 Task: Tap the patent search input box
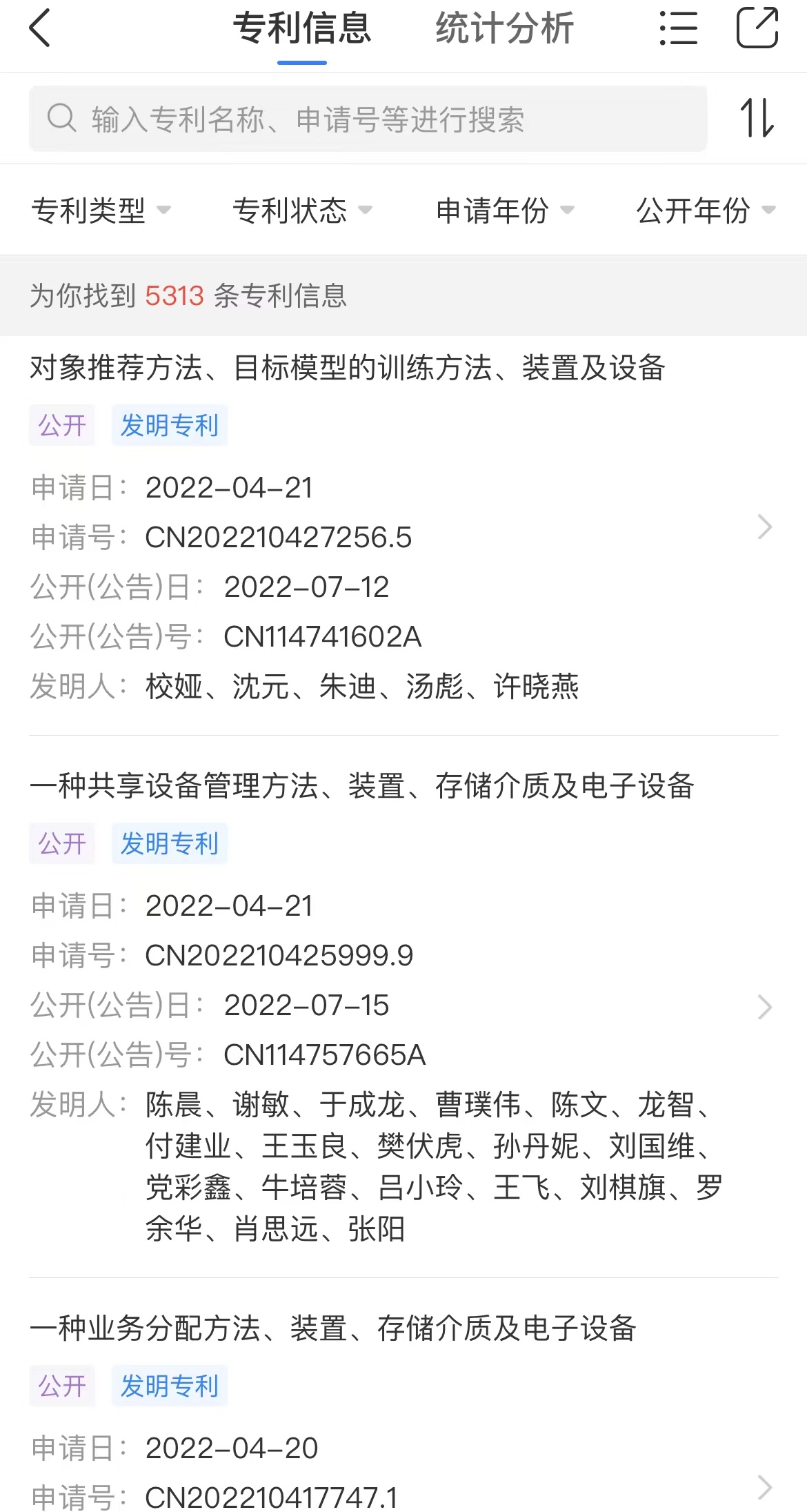click(x=368, y=119)
